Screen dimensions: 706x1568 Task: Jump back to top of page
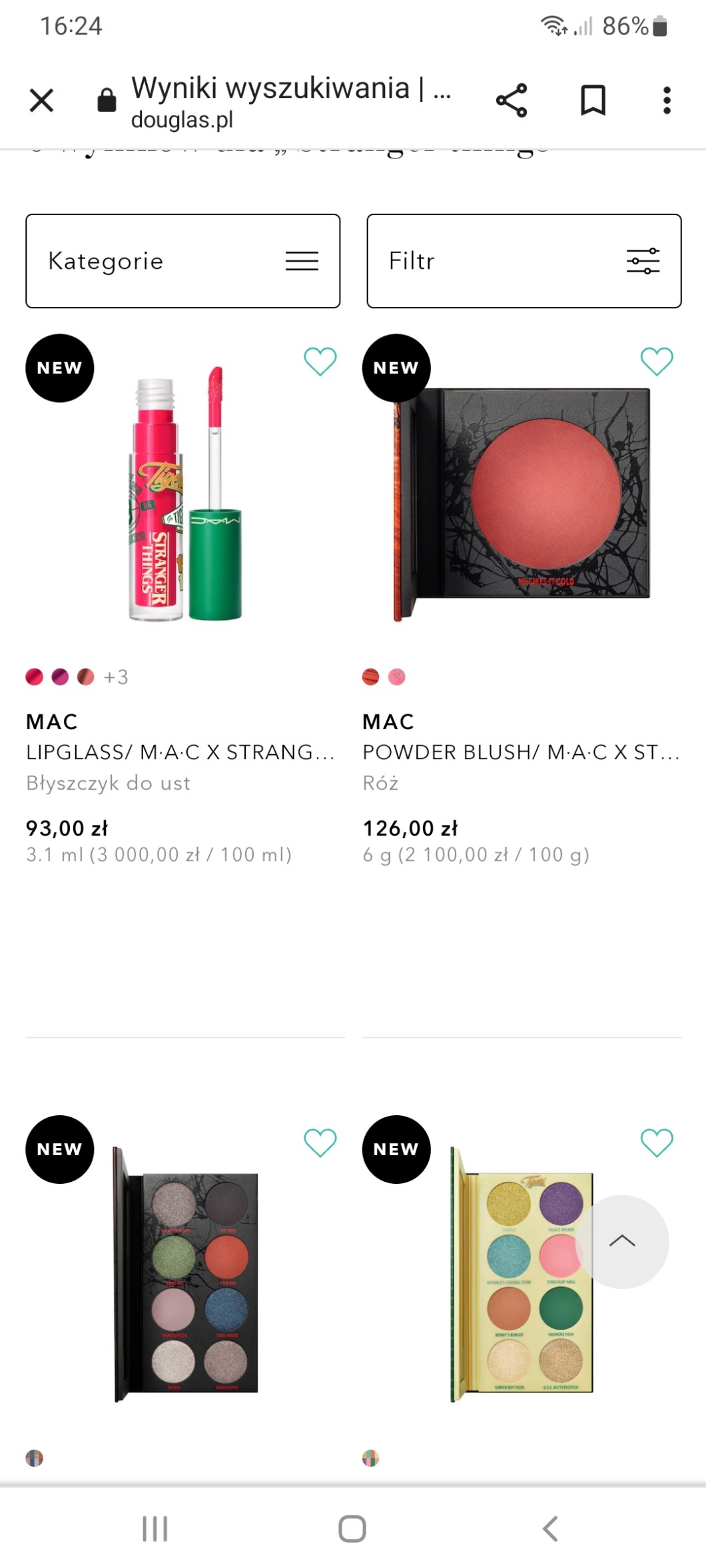tap(622, 1242)
